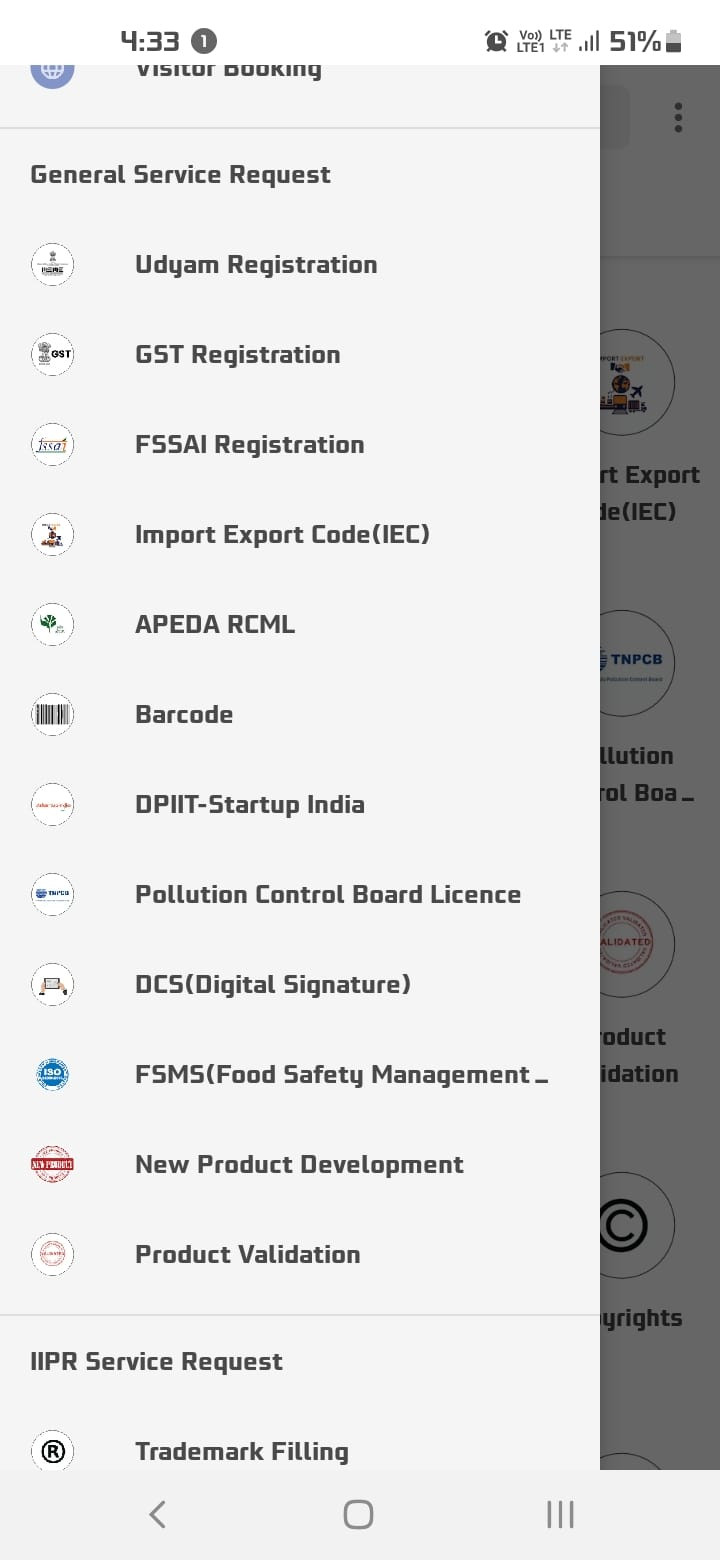Go to Pollution Control Board Licence
This screenshot has height=1560, width=720.
(x=300, y=895)
